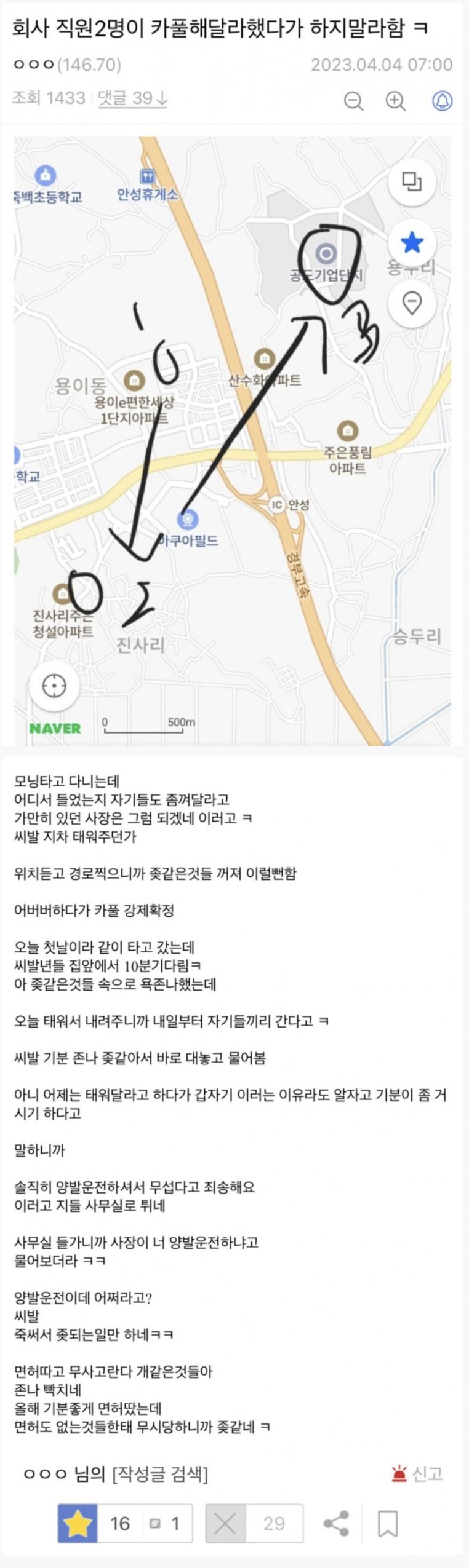
Task: Jump to the 댓글 39 comments
Action: (132, 98)
